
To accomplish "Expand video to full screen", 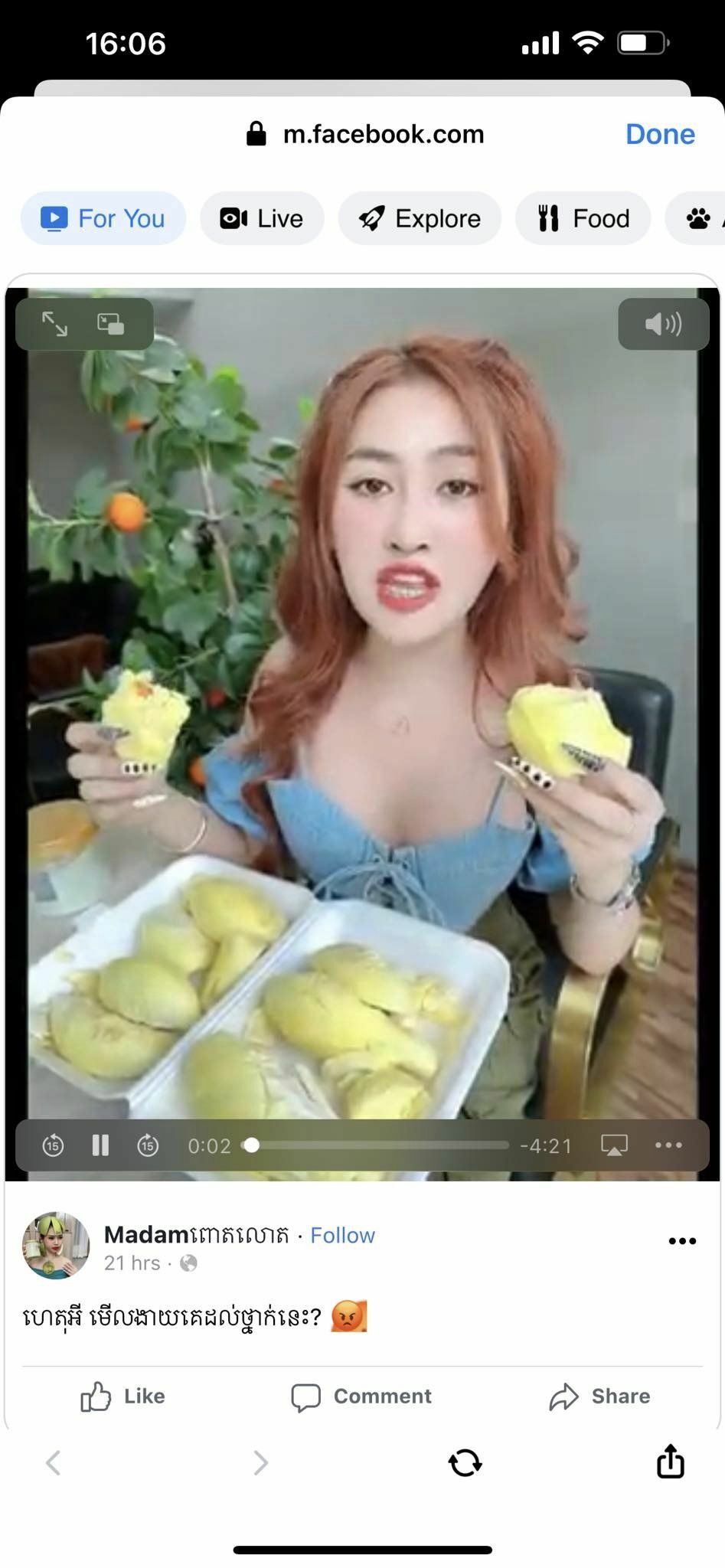I will coord(54,324).
